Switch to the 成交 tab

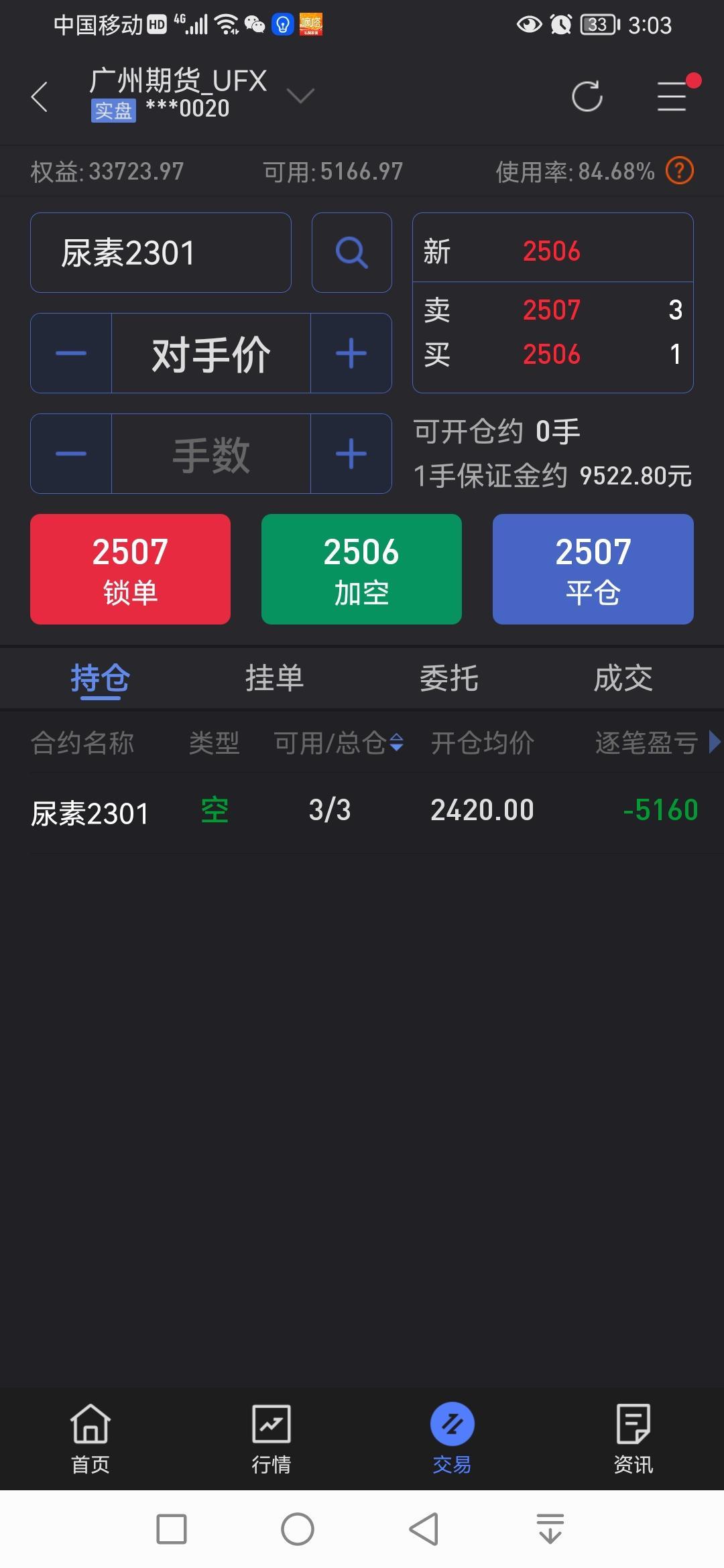[623, 678]
